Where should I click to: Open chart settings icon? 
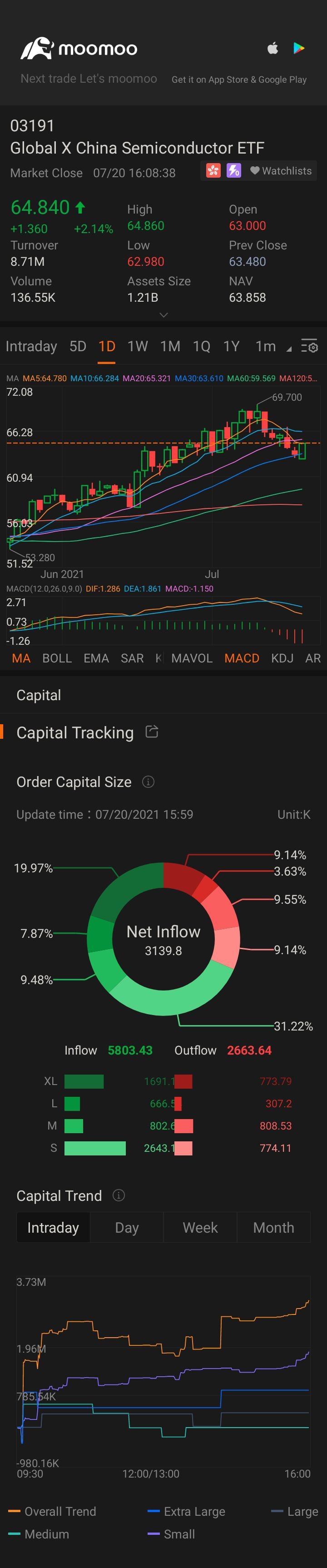[309, 346]
